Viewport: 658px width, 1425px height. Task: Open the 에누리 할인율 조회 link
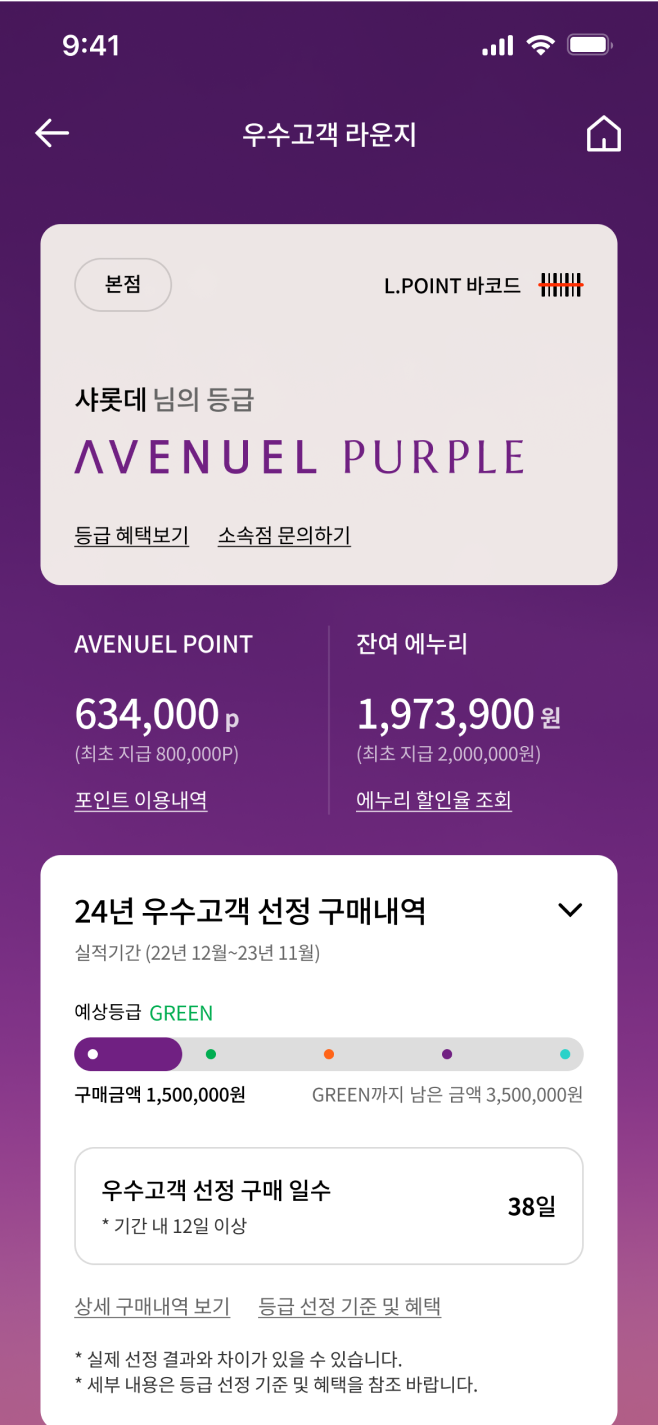(x=434, y=801)
